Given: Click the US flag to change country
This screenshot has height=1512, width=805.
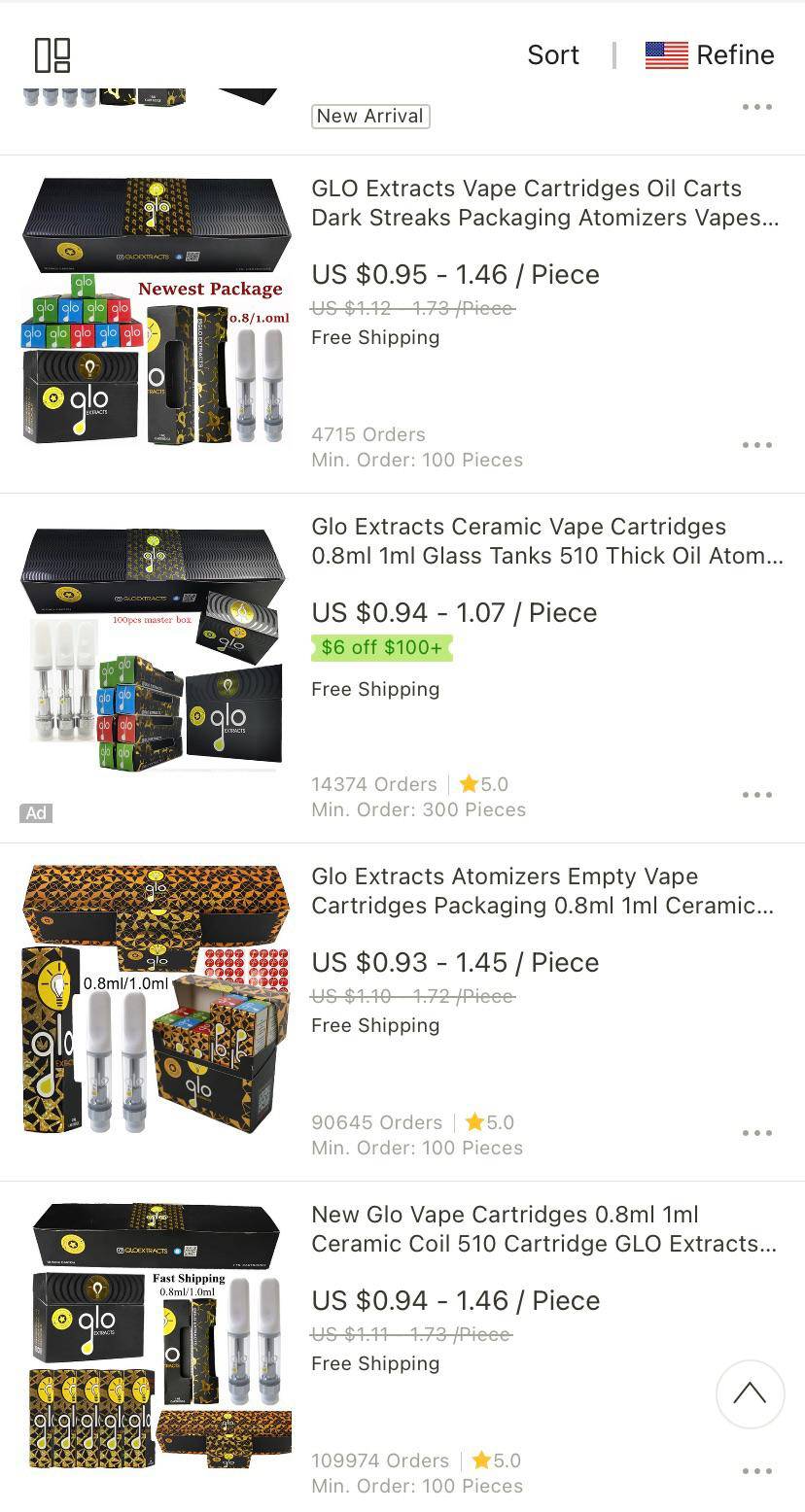Looking at the screenshot, I should click(667, 55).
